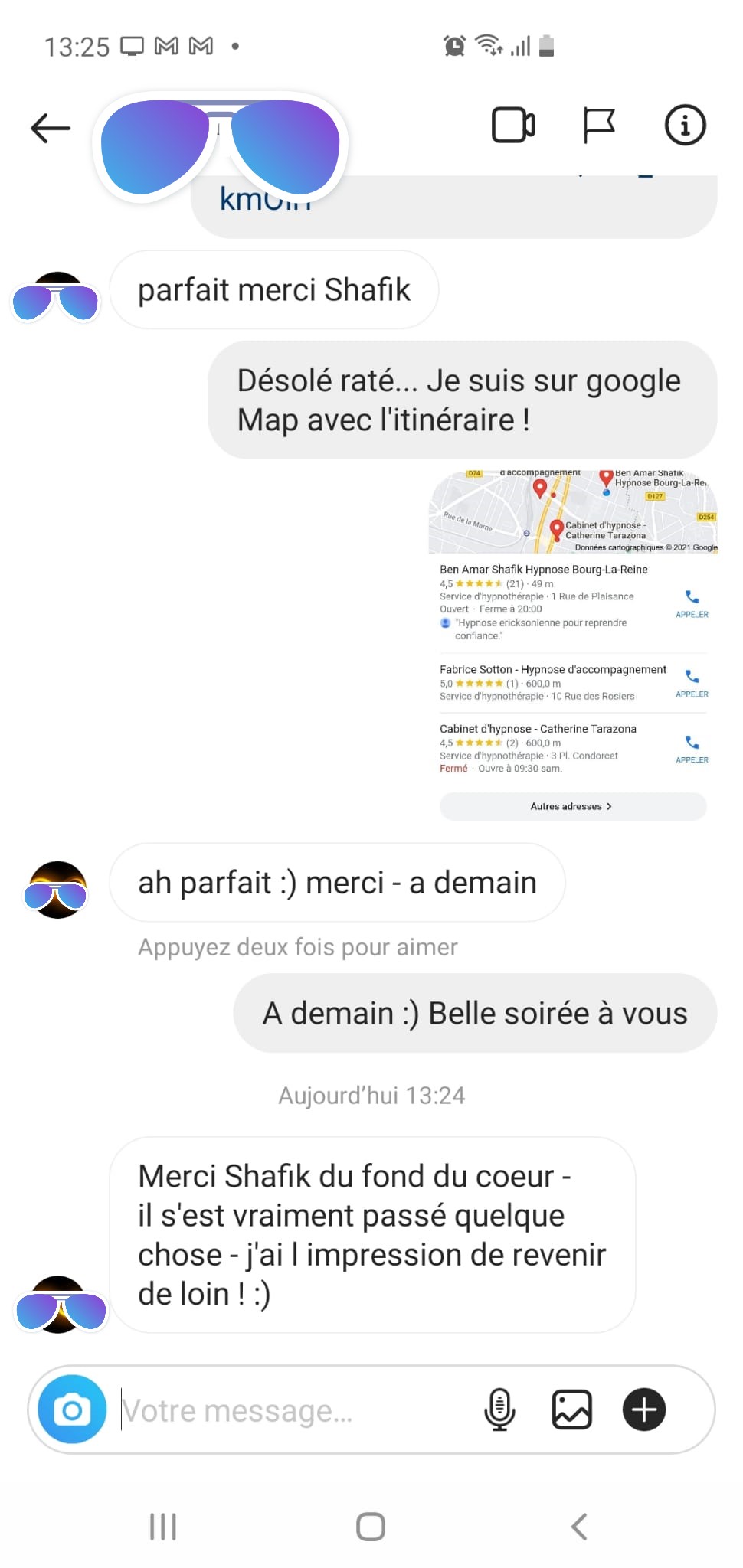Select the message 'ah parfait :) merci - a demain'

coord(337,882)
